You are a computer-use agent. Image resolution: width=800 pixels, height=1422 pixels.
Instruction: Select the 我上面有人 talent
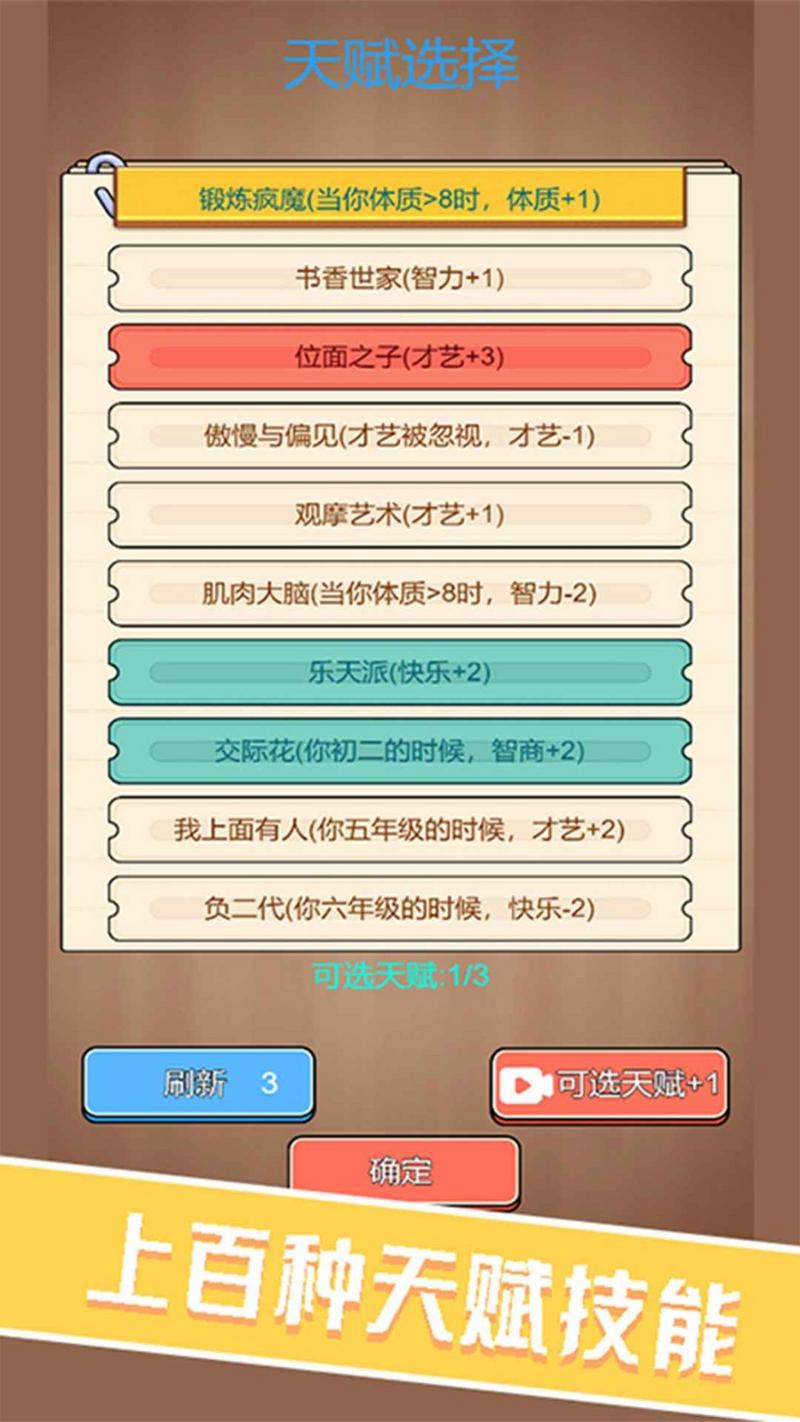(x=398, y=828)
